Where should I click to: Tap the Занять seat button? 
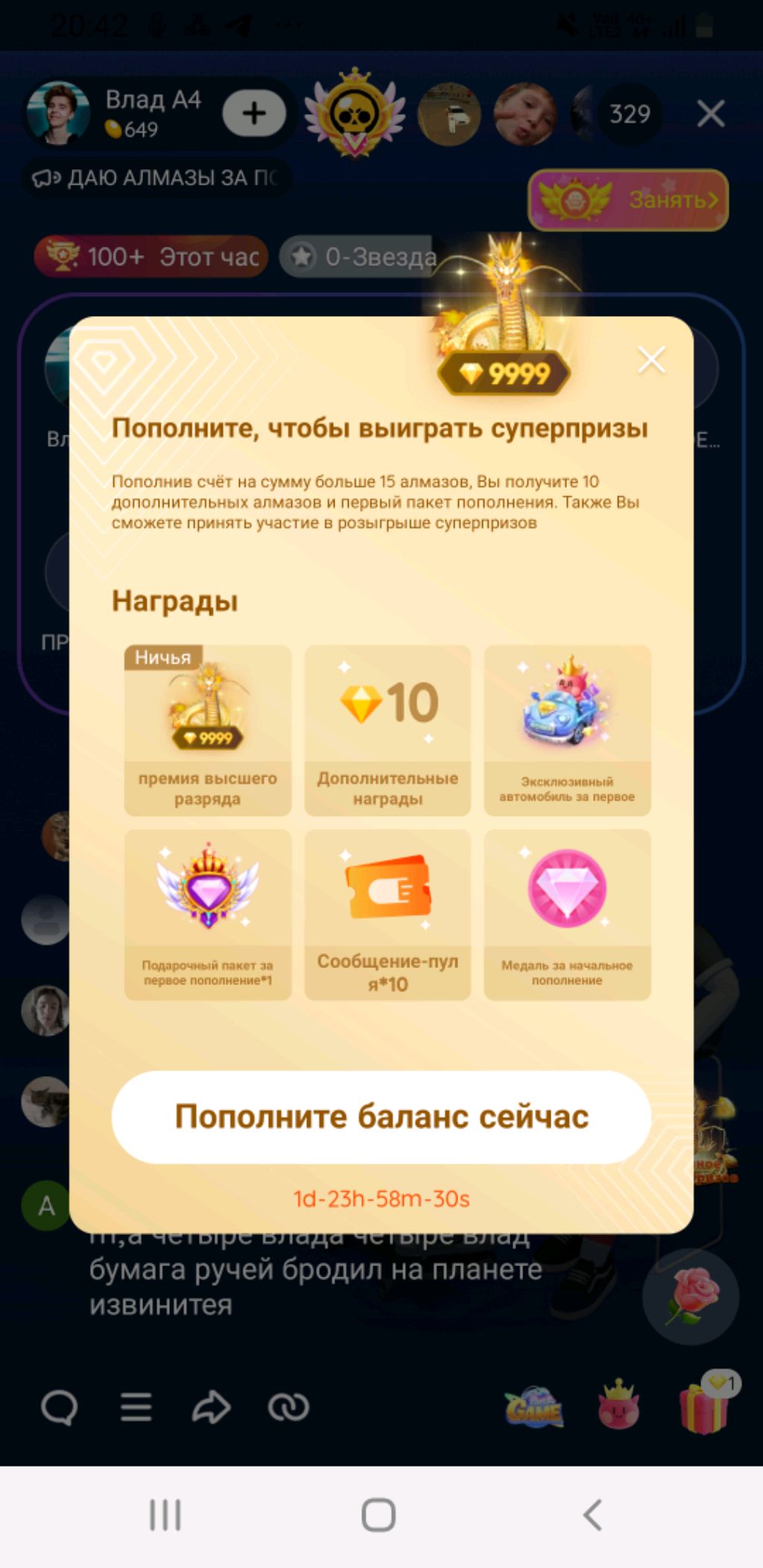tap(627, 200)
